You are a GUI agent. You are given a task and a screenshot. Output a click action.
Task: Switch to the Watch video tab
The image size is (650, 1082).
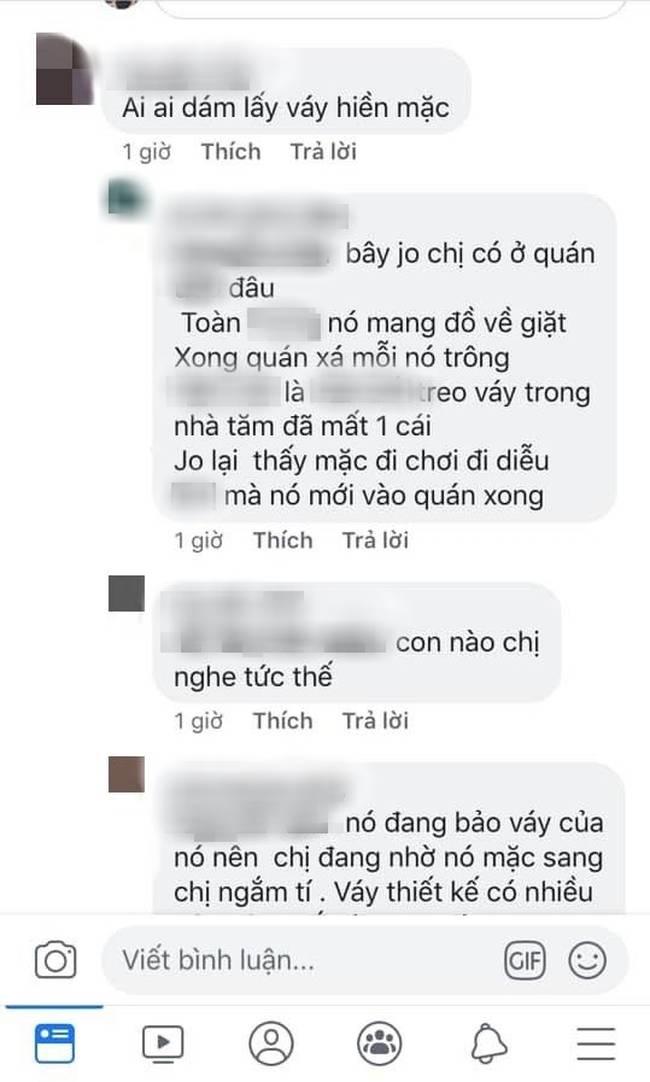tap(162, 1044)
